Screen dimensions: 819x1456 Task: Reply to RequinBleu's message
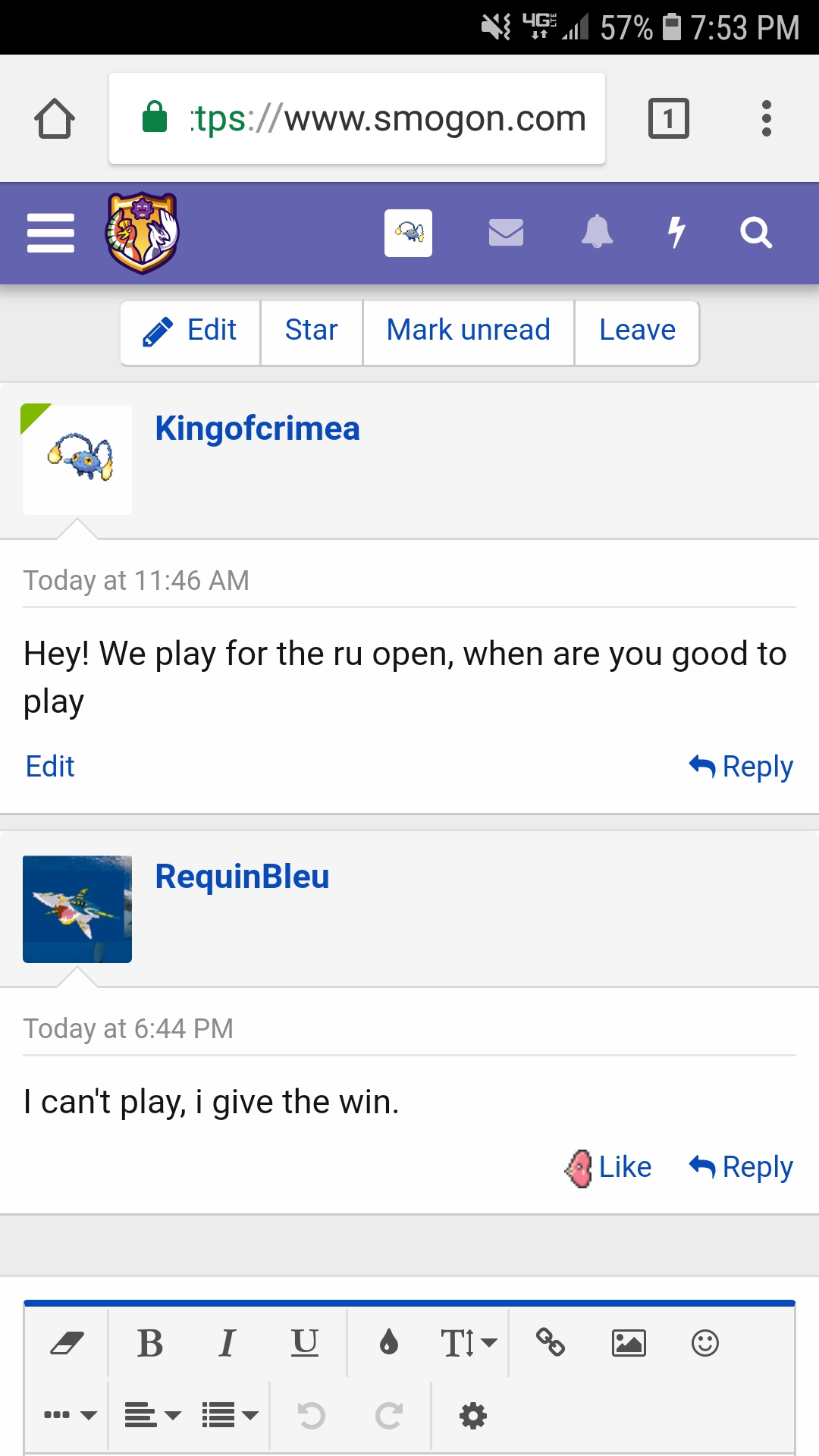tap(741, 1167)
